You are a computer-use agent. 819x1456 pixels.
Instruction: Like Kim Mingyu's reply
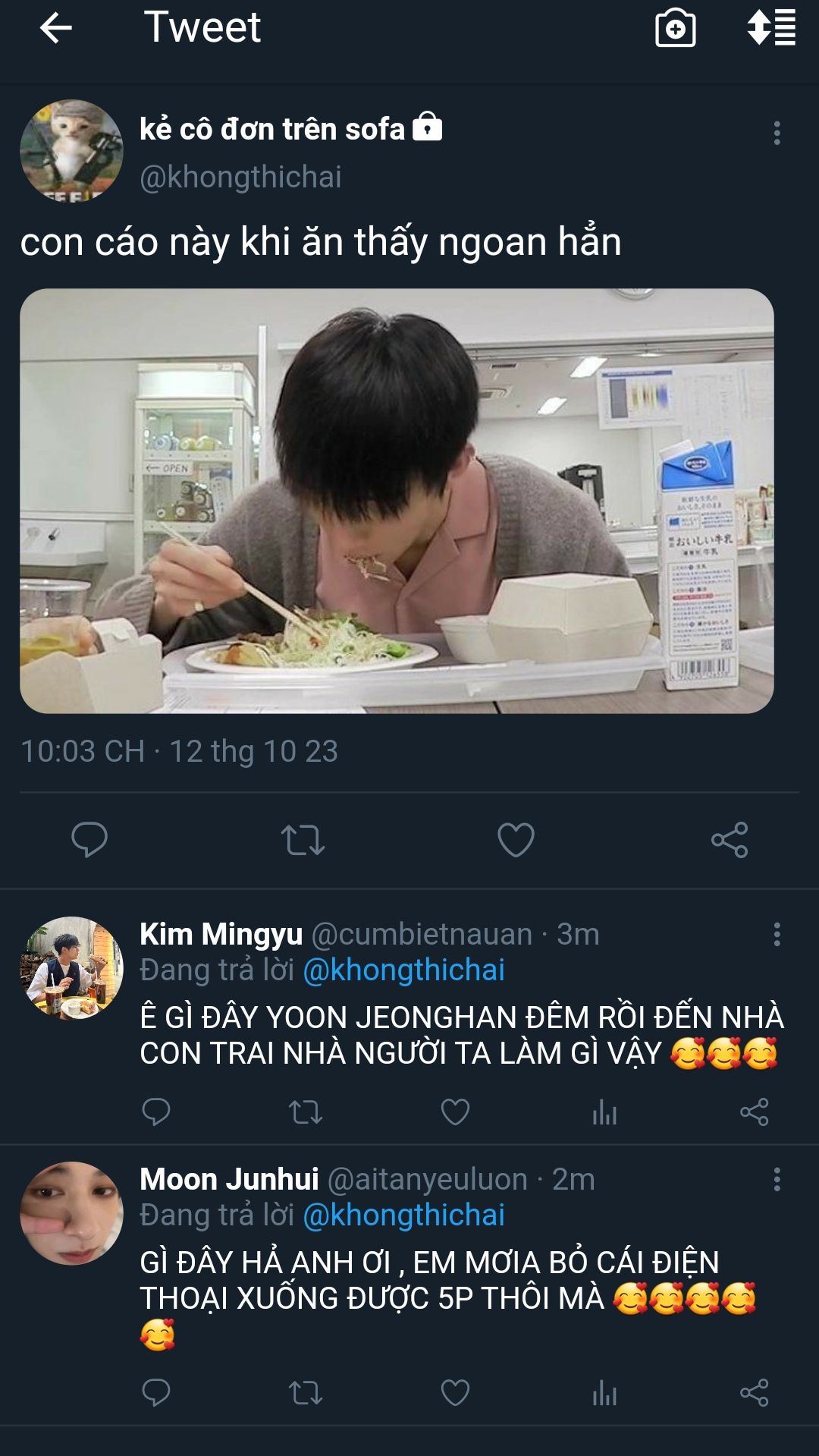pyautogui.click(x=455, y=1112)
